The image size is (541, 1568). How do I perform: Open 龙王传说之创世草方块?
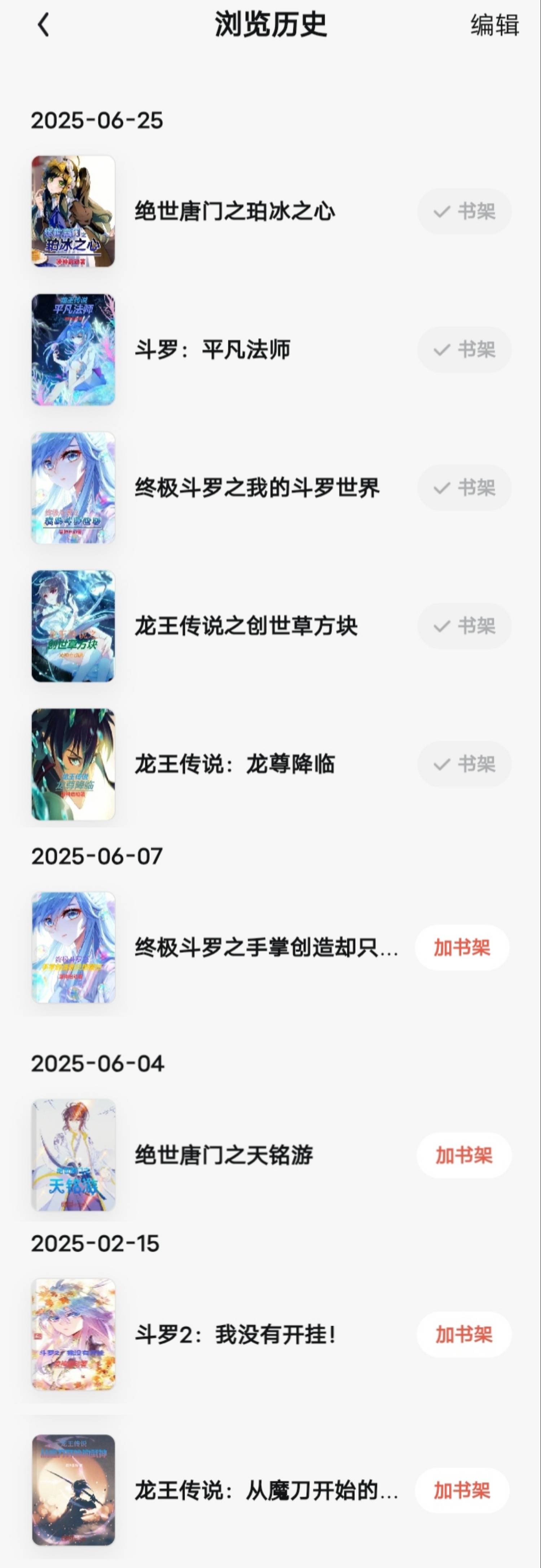coord(246,626)
